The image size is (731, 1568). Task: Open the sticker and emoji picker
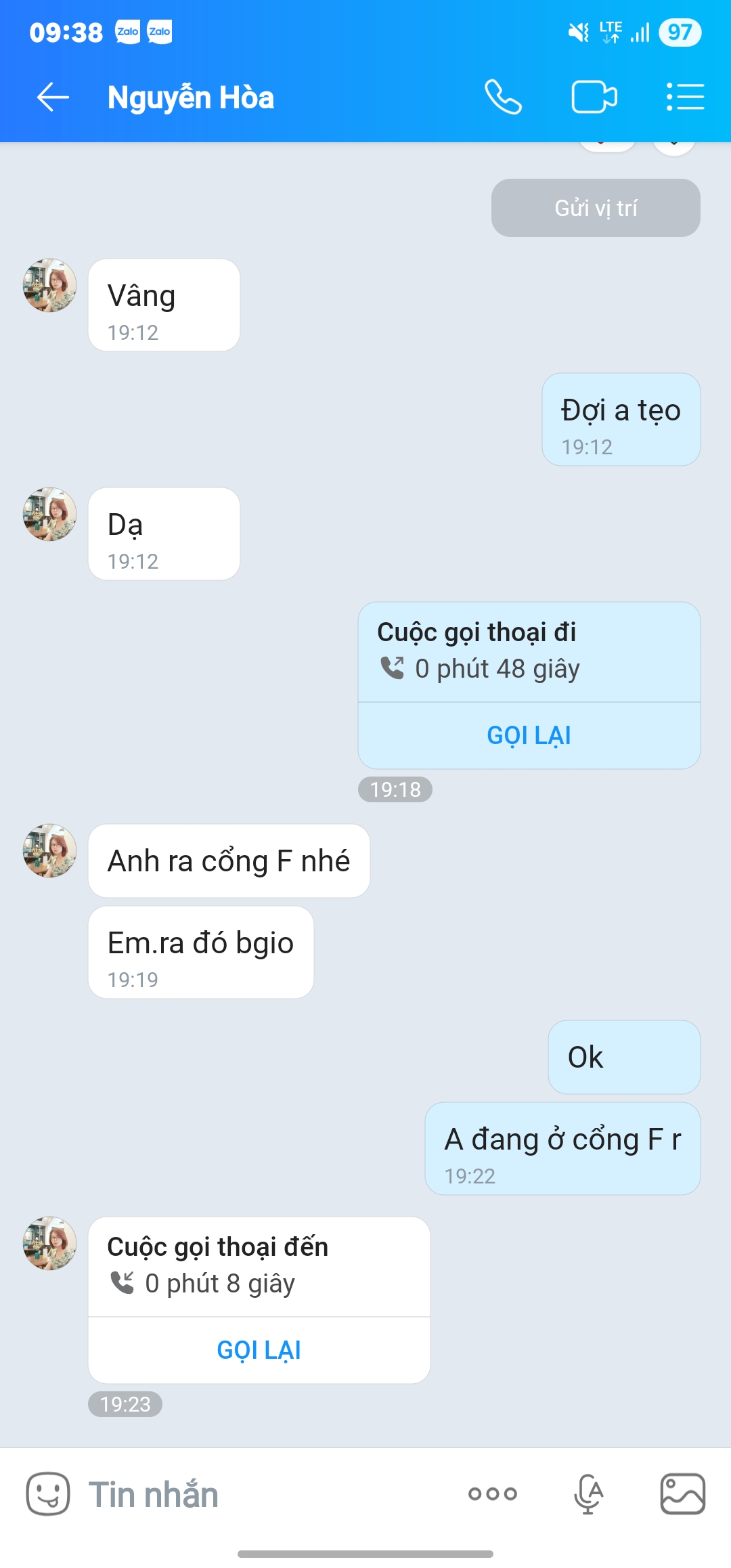(47, 1494)
